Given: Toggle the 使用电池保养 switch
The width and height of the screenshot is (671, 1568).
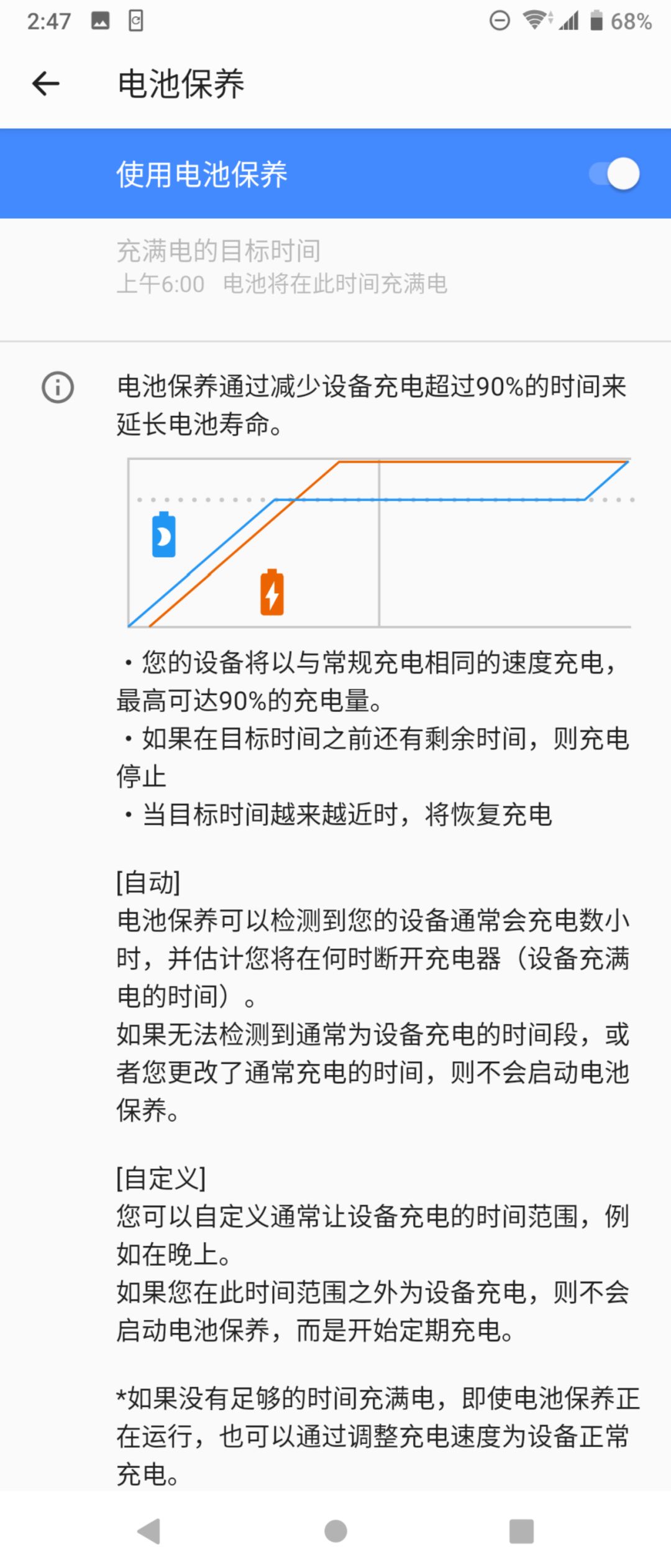Looking at the screenshot, I should click(x=614, y=174).
